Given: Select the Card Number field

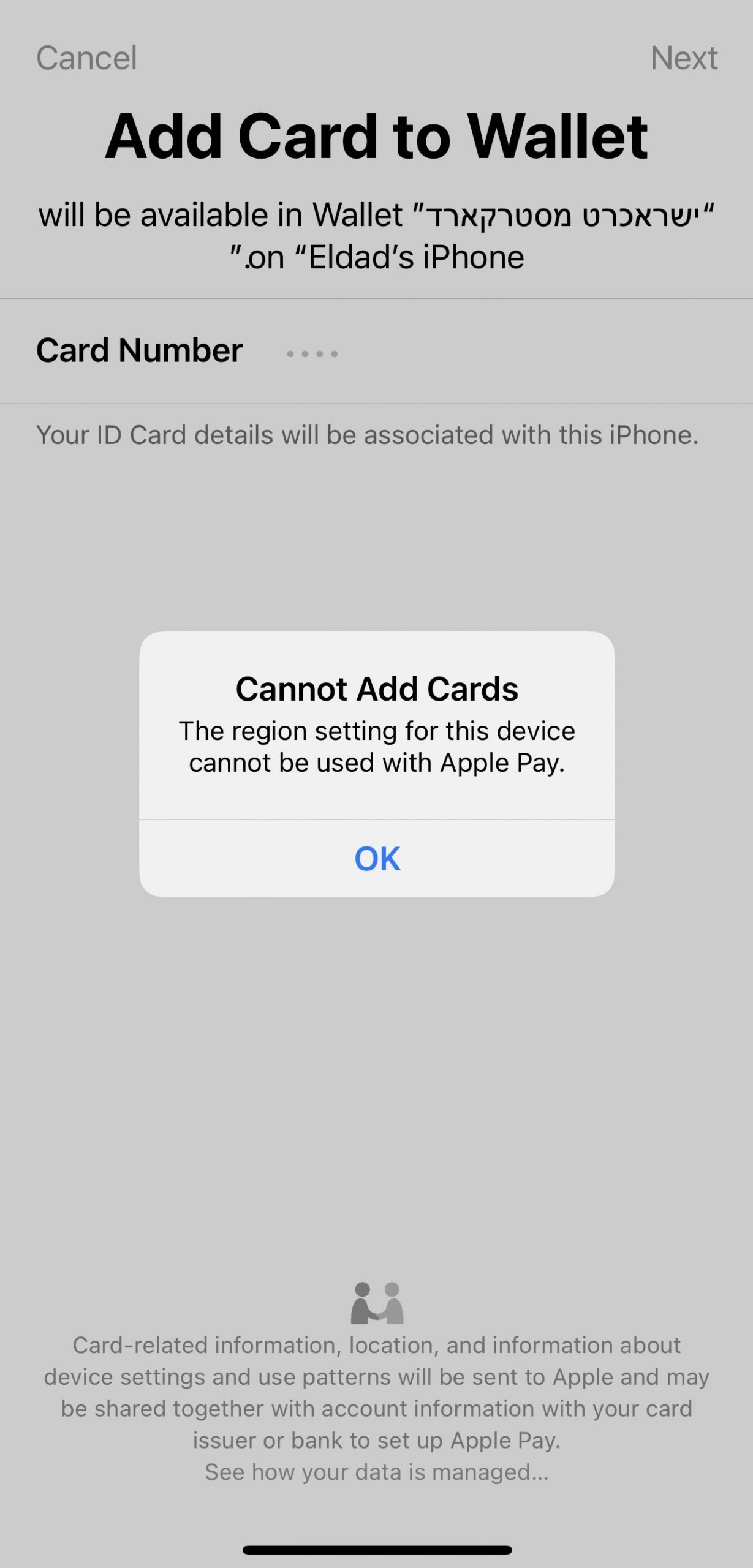Looking at the screenshot, I should [376, 351].
